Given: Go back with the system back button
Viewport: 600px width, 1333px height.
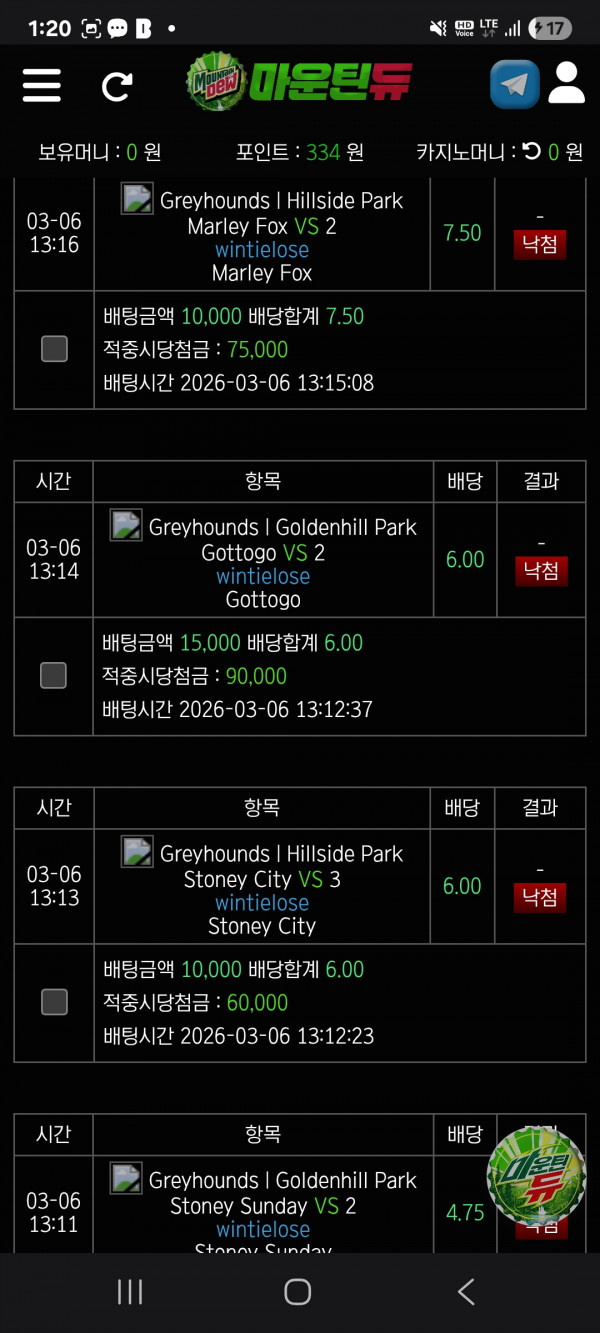Looking at the screenshot, I should point(465,1292).
